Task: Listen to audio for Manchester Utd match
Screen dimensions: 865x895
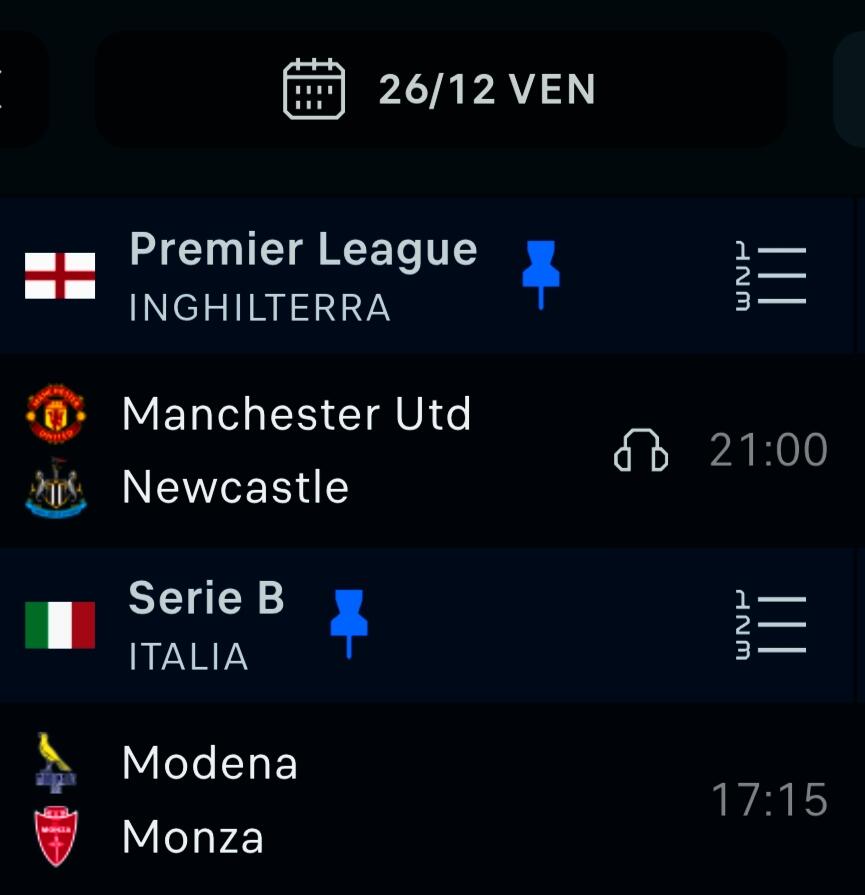Action: tap(640, 451)
